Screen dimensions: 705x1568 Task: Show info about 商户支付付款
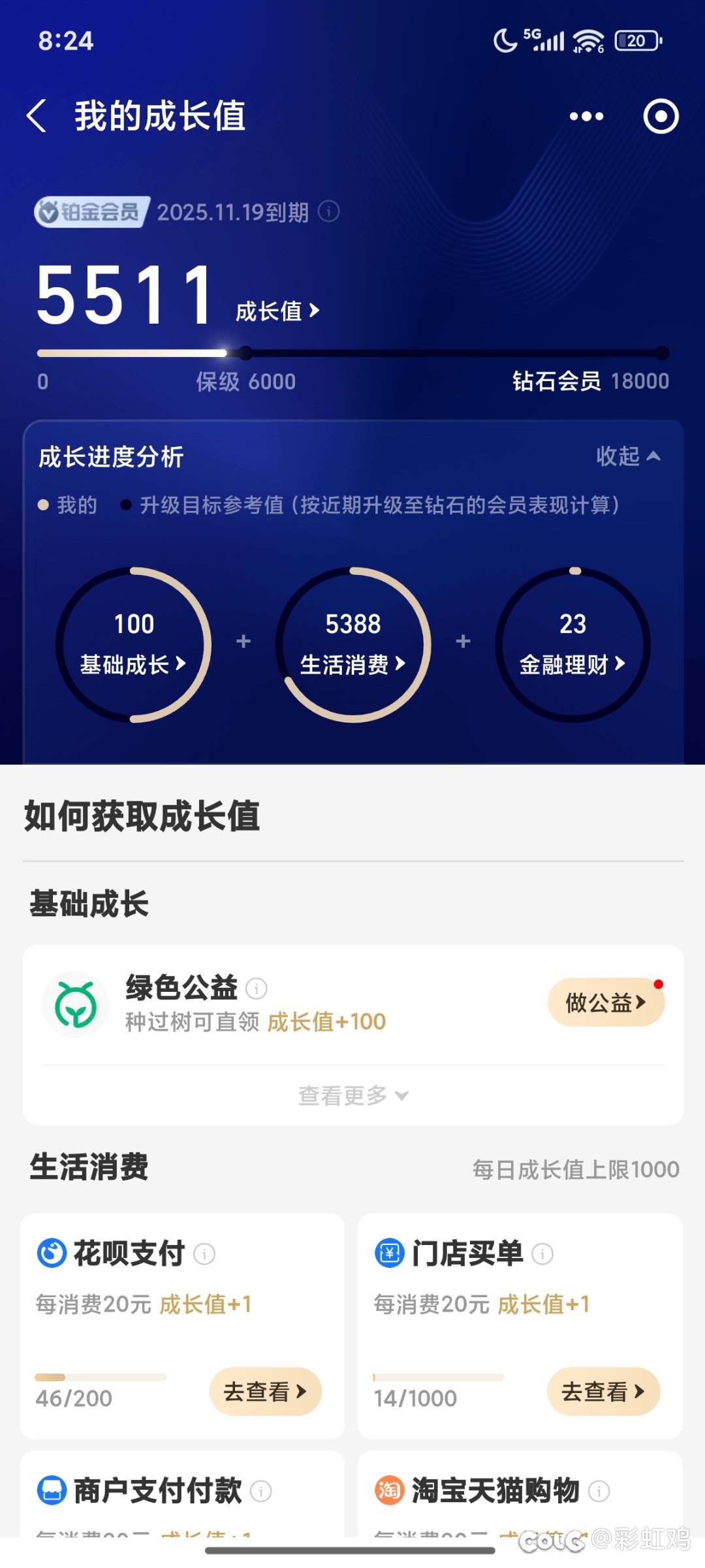(261, 1491)
